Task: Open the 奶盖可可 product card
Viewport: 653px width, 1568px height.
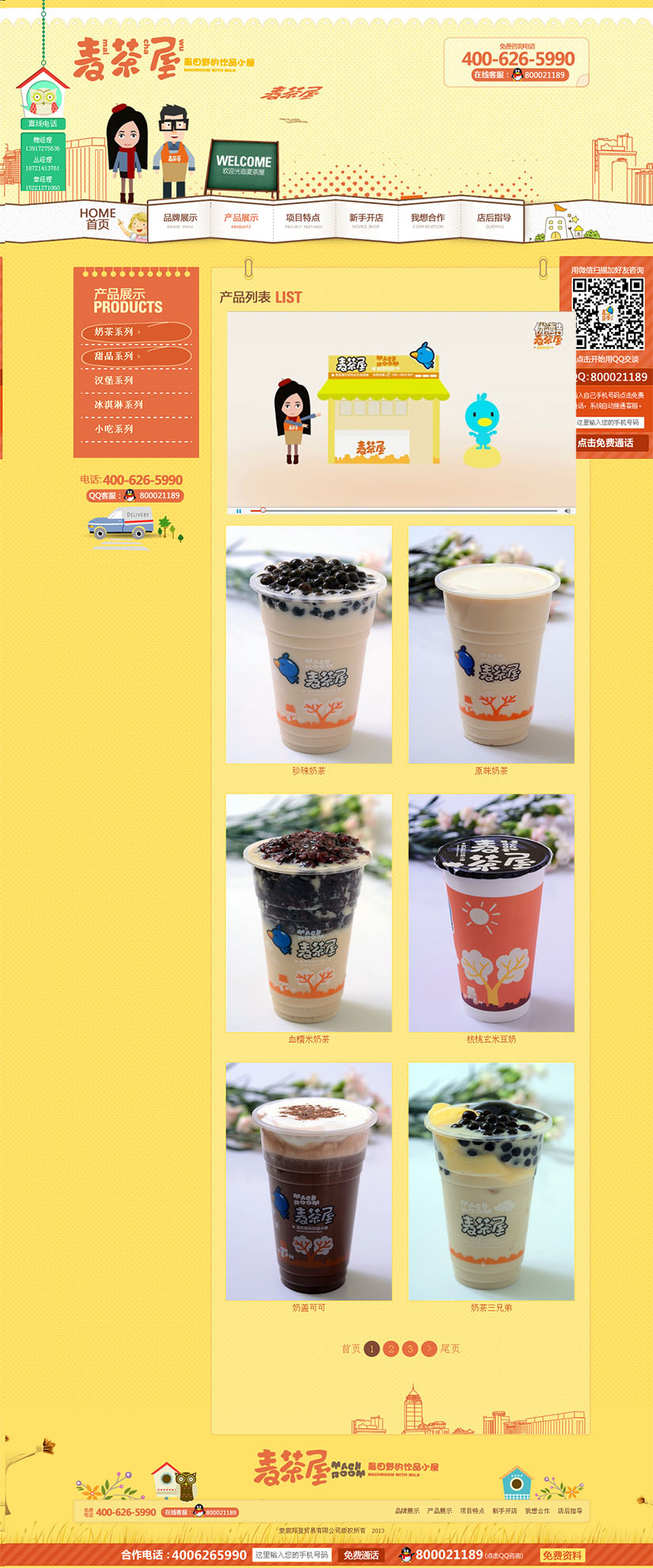Action: [x=309, y=1182]
